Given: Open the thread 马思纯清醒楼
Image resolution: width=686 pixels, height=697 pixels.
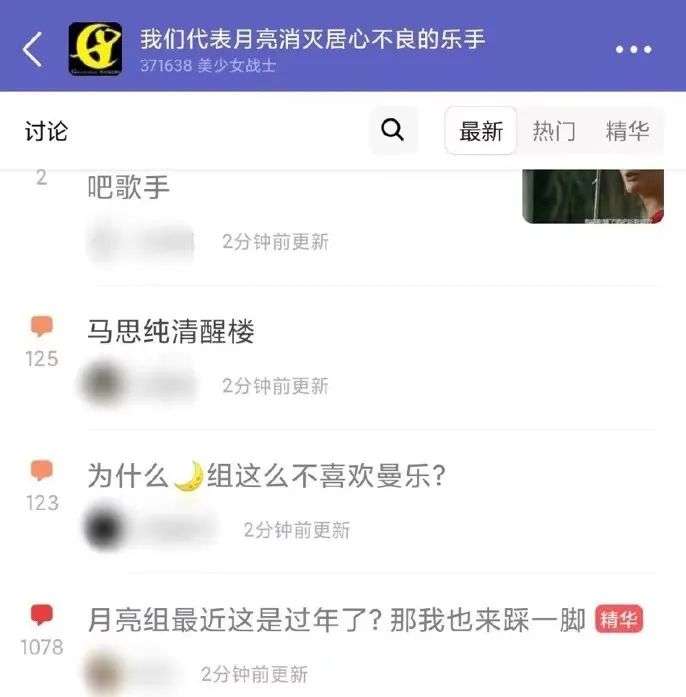Looking at the screenshot, I should [x=171, y=331].
